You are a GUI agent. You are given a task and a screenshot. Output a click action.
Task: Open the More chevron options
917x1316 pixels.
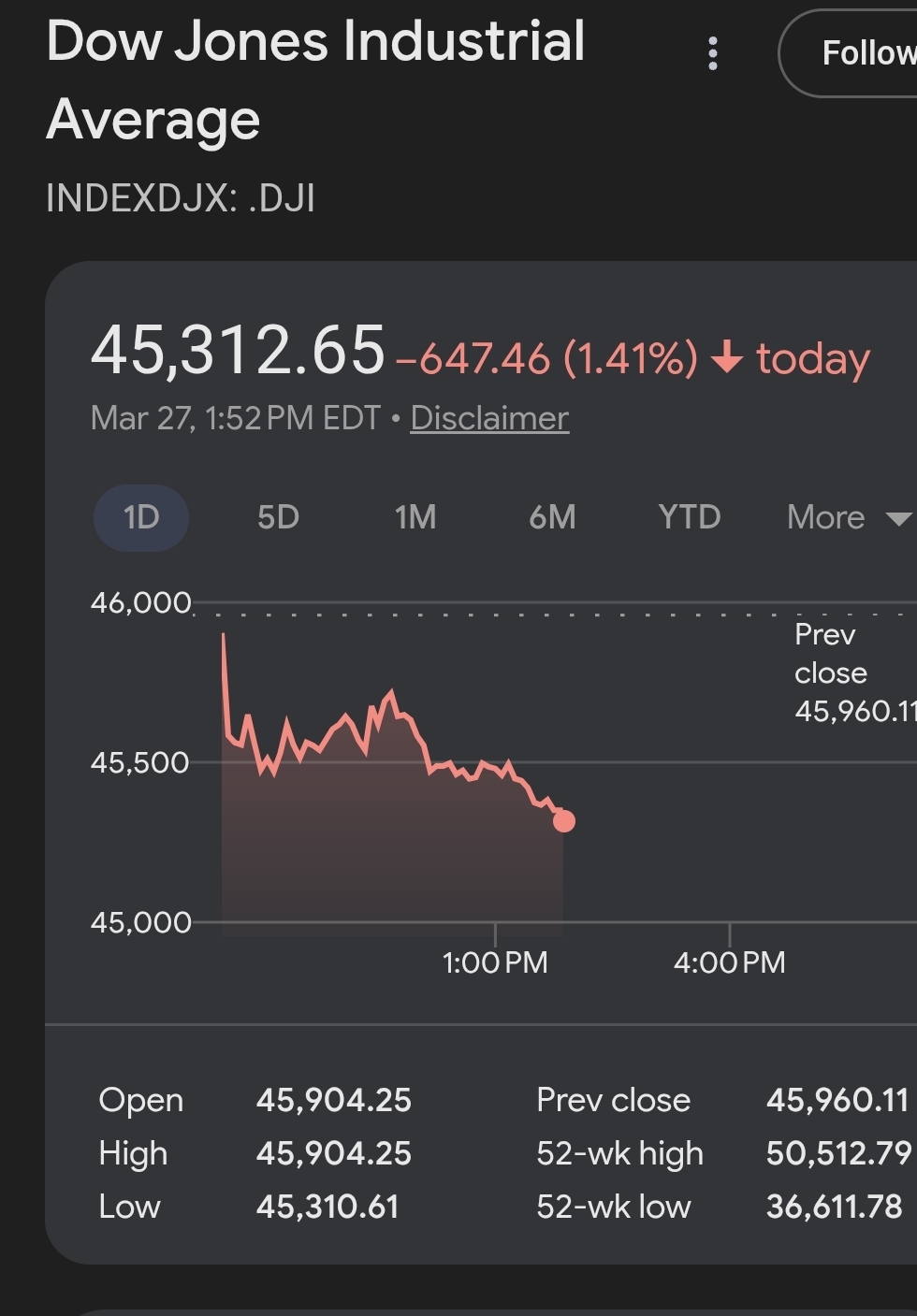(895, 520)
